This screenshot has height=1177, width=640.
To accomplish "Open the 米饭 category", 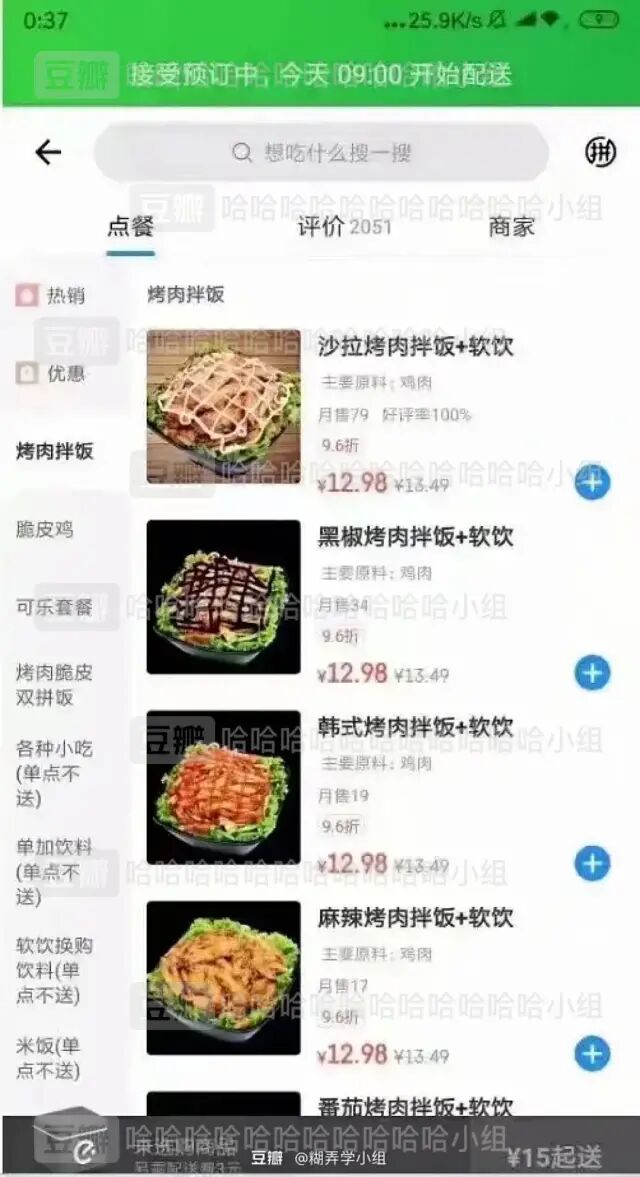I will point(48,1058).
